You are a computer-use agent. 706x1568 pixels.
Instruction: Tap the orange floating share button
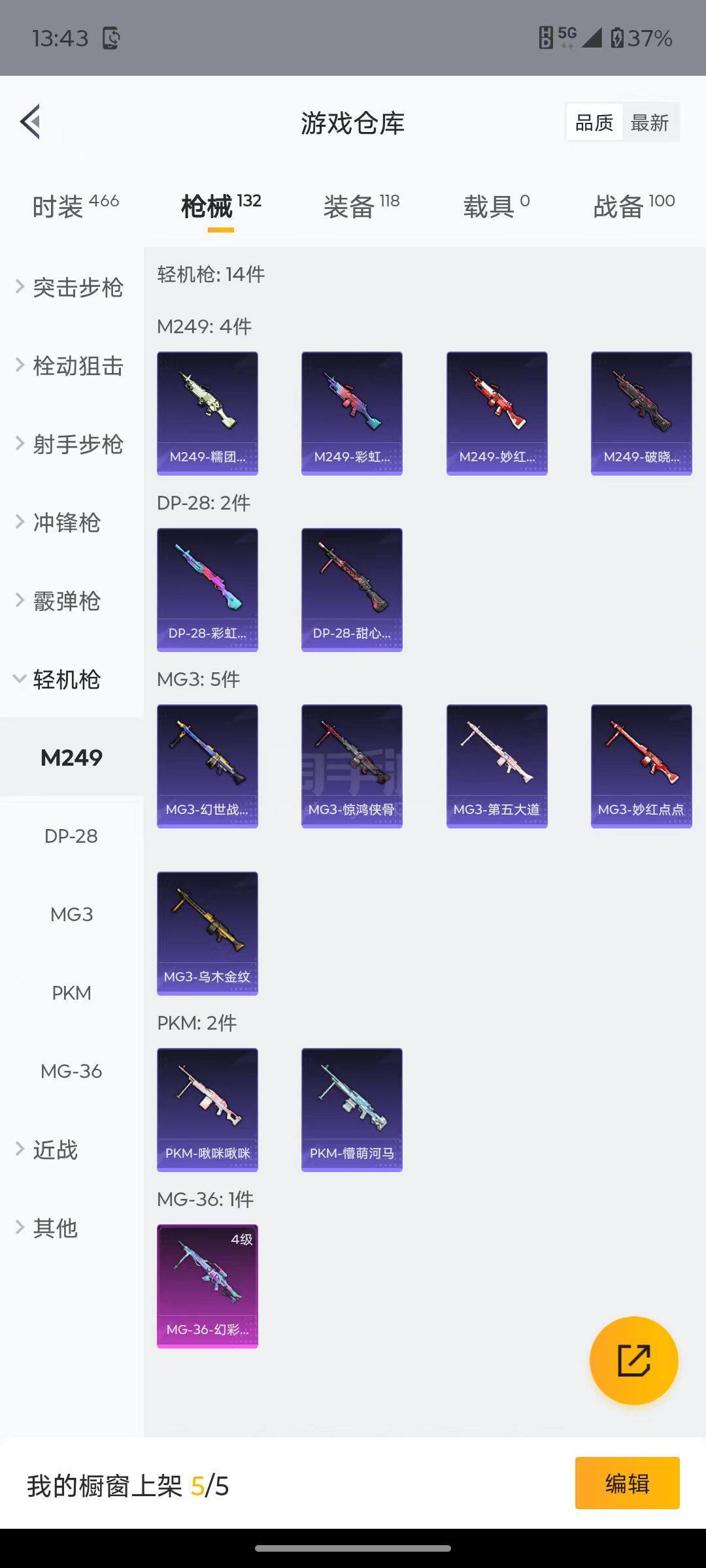point(633,1360)
